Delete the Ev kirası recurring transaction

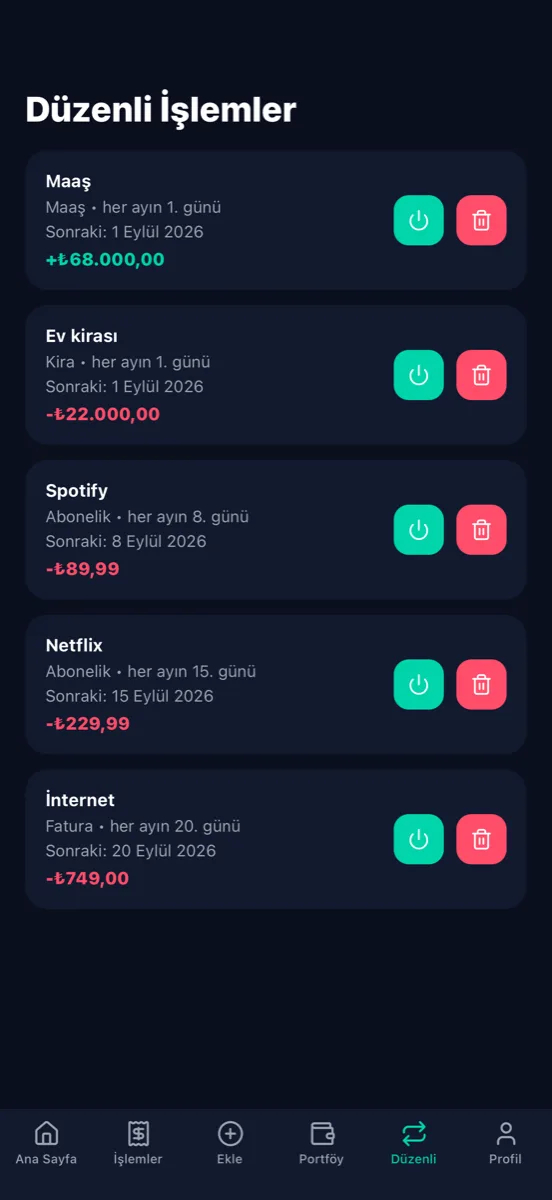pos(481,375)
